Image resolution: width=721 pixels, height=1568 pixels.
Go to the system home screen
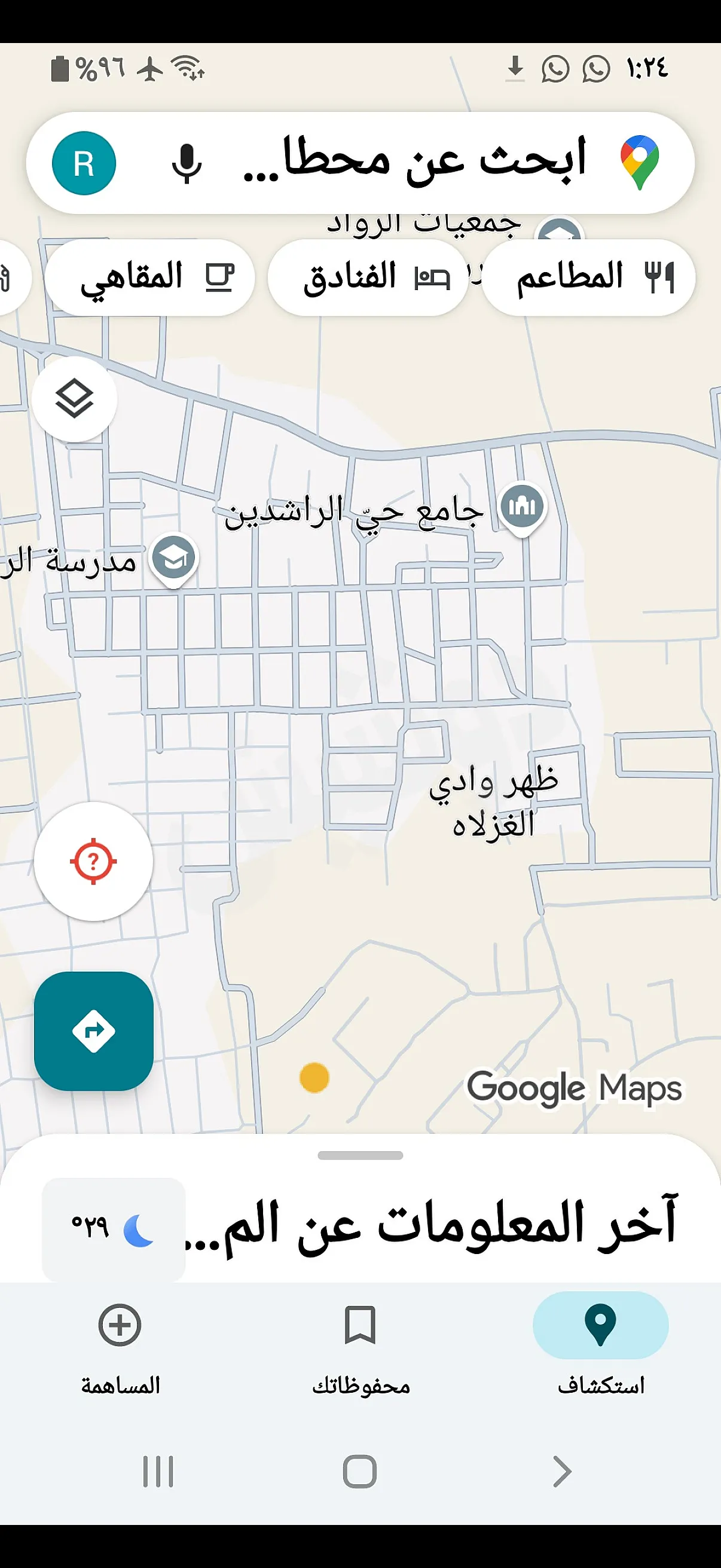tap(360, 1472)
